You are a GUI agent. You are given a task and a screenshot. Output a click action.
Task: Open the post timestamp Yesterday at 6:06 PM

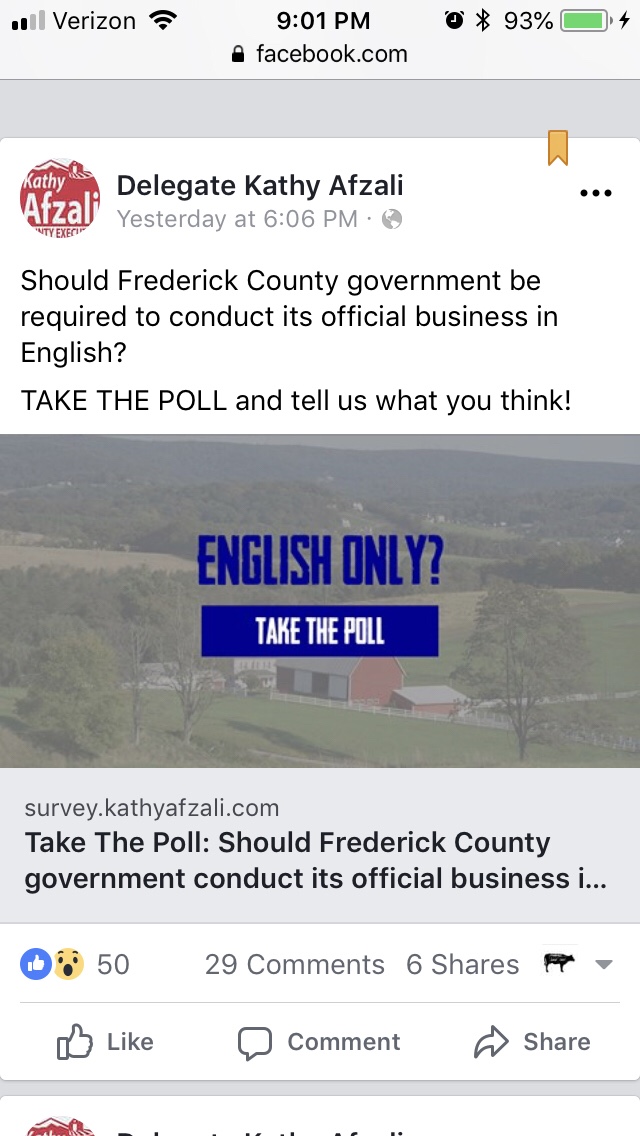point(236,219)
